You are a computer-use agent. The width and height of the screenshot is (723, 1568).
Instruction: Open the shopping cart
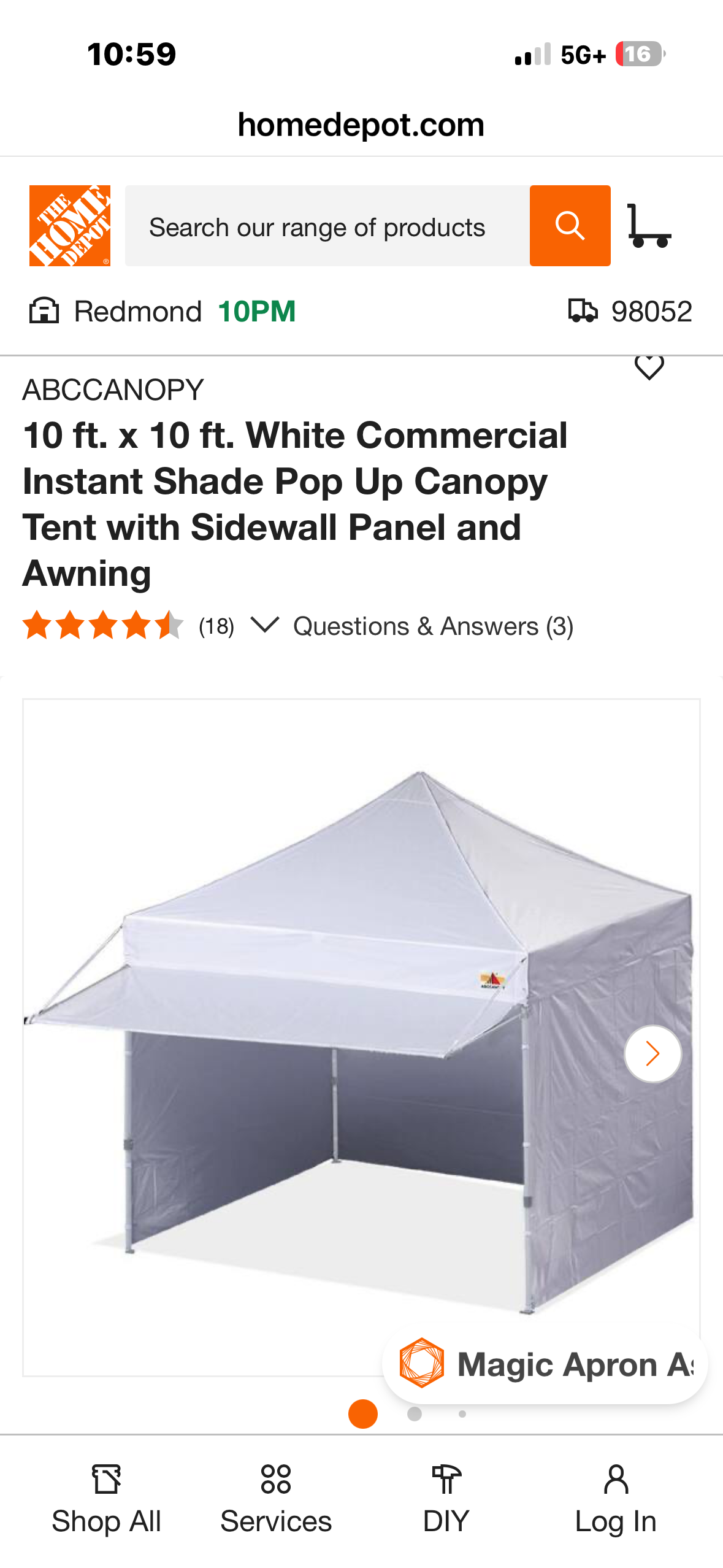click(x=649, y=226)
